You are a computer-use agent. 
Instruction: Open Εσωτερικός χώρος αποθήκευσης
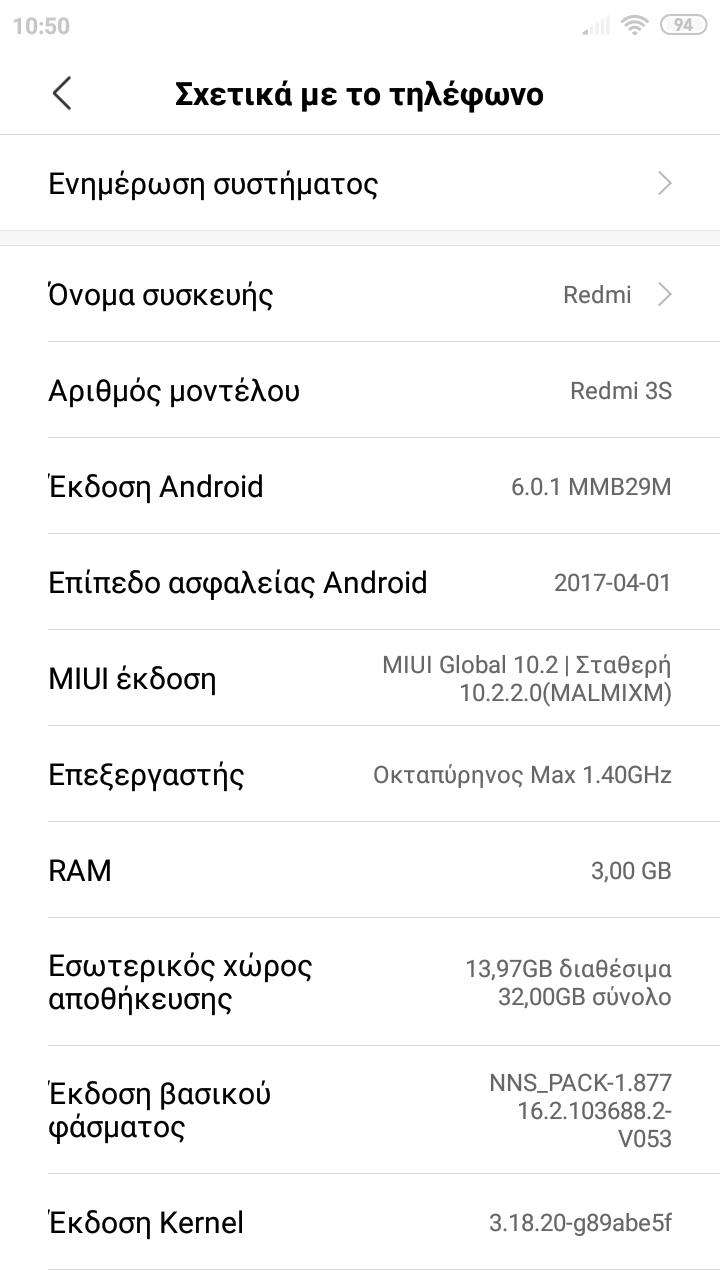360,982
